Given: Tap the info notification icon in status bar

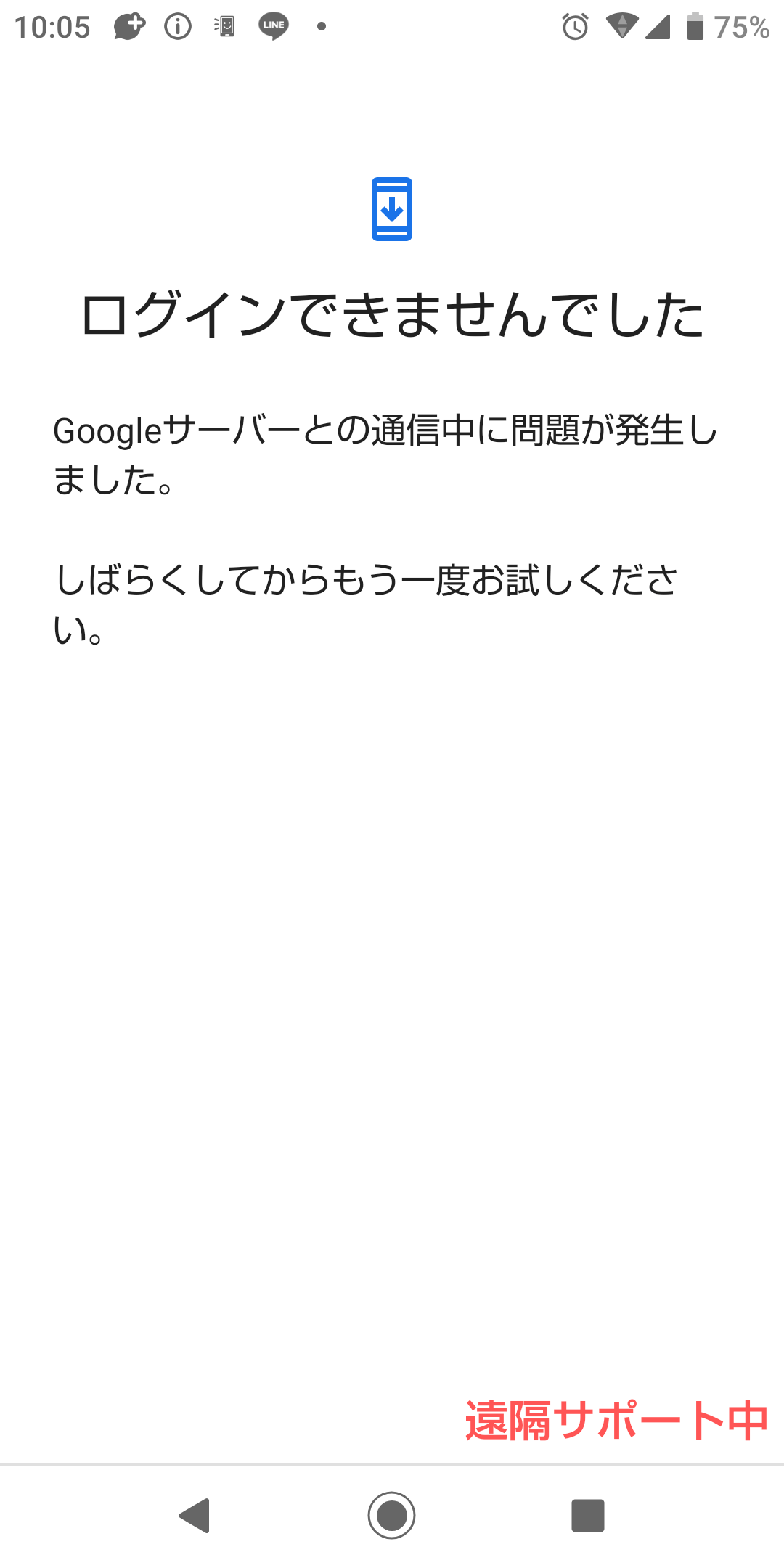Looking at the screenshot, I should (x=176, y=27).
